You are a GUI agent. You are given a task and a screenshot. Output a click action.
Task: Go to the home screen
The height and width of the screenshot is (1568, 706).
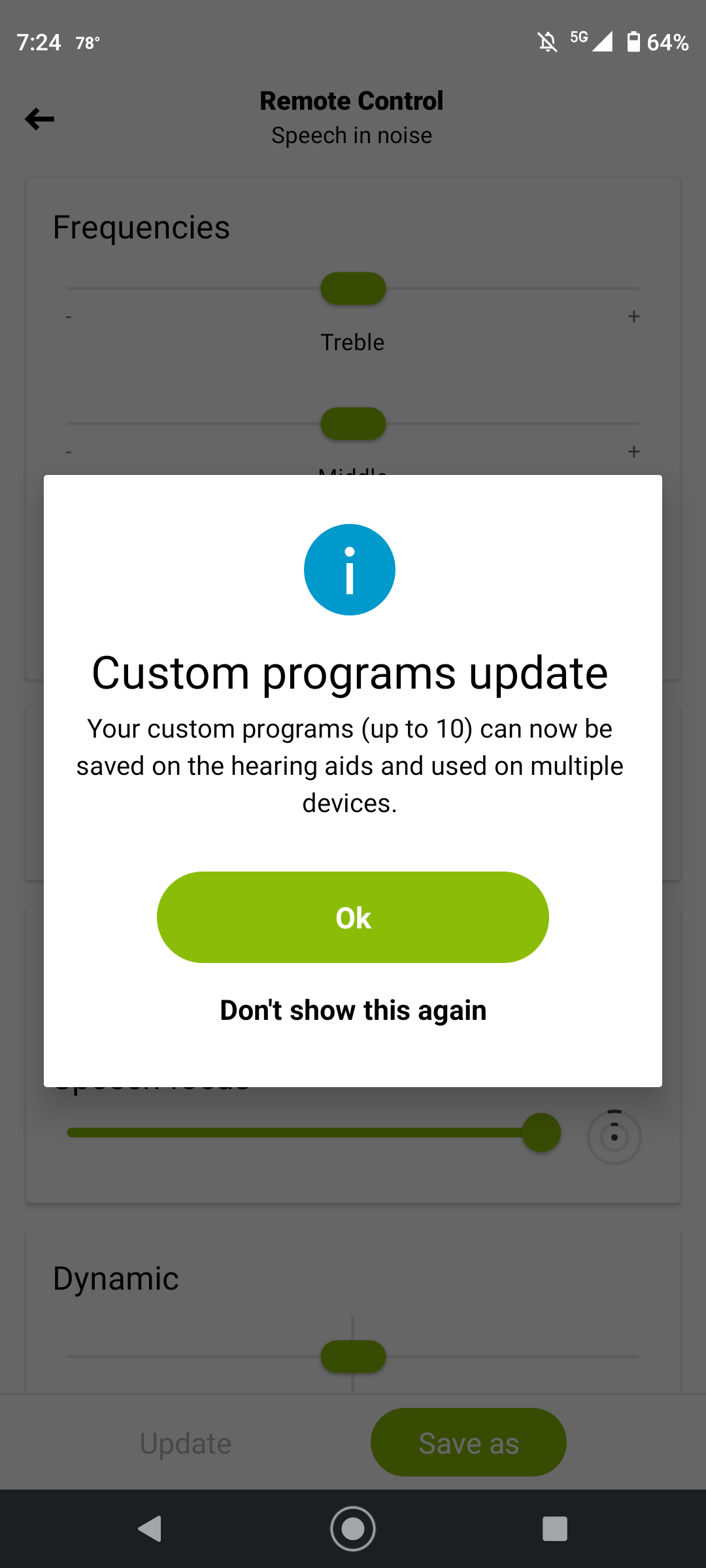353,1529
